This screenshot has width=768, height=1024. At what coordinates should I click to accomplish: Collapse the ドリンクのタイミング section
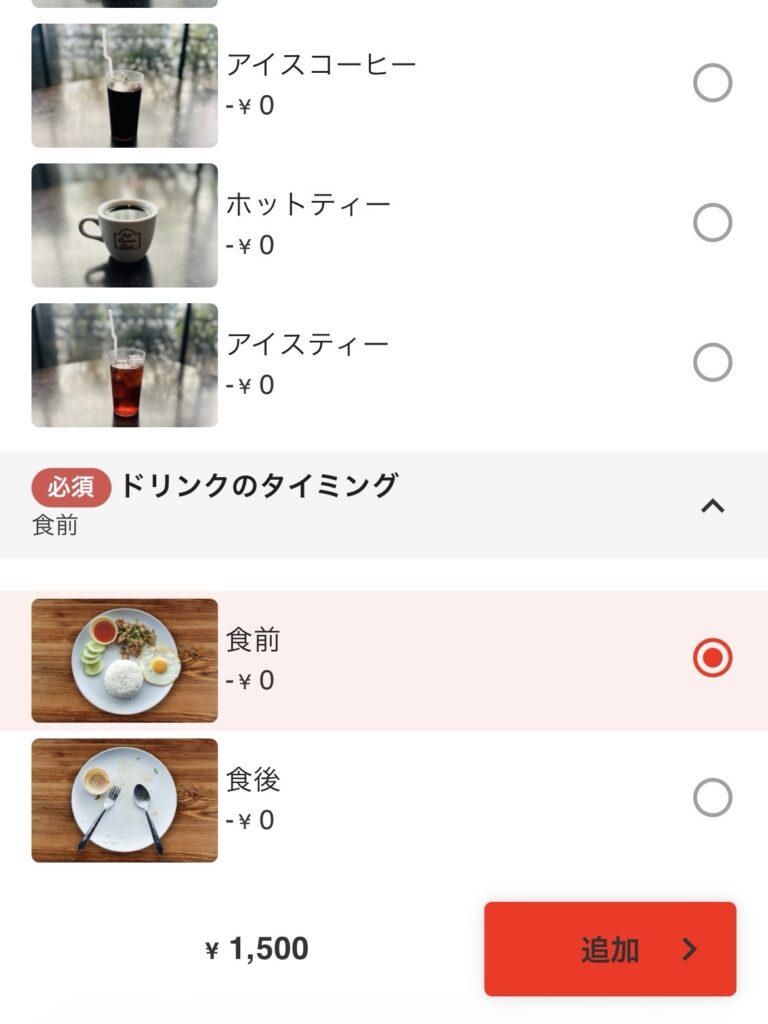(x=711, y=505)
